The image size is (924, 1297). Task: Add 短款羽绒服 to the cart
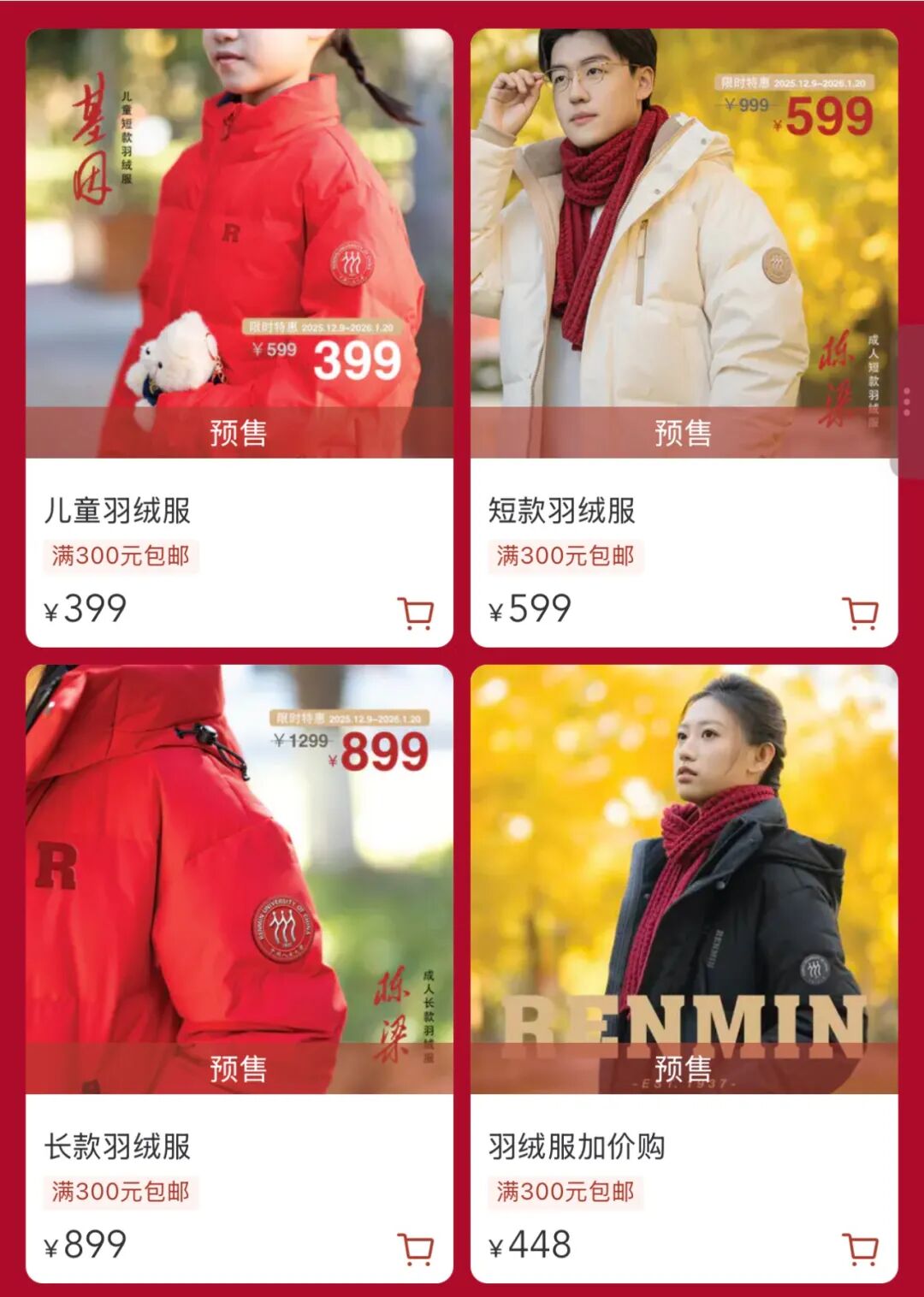tap(860, 613)
